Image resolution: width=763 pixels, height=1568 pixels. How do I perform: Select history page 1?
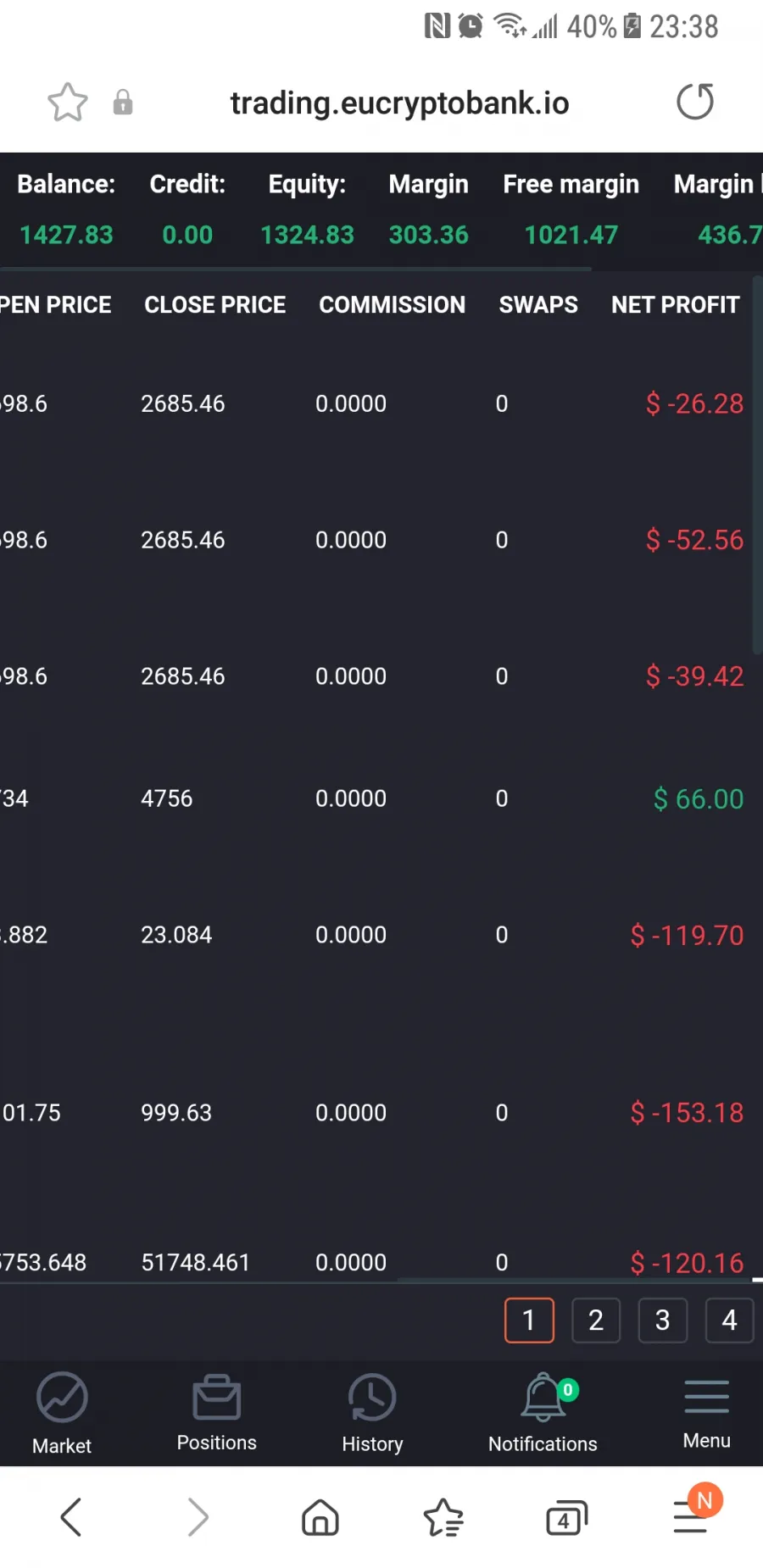529,1320
